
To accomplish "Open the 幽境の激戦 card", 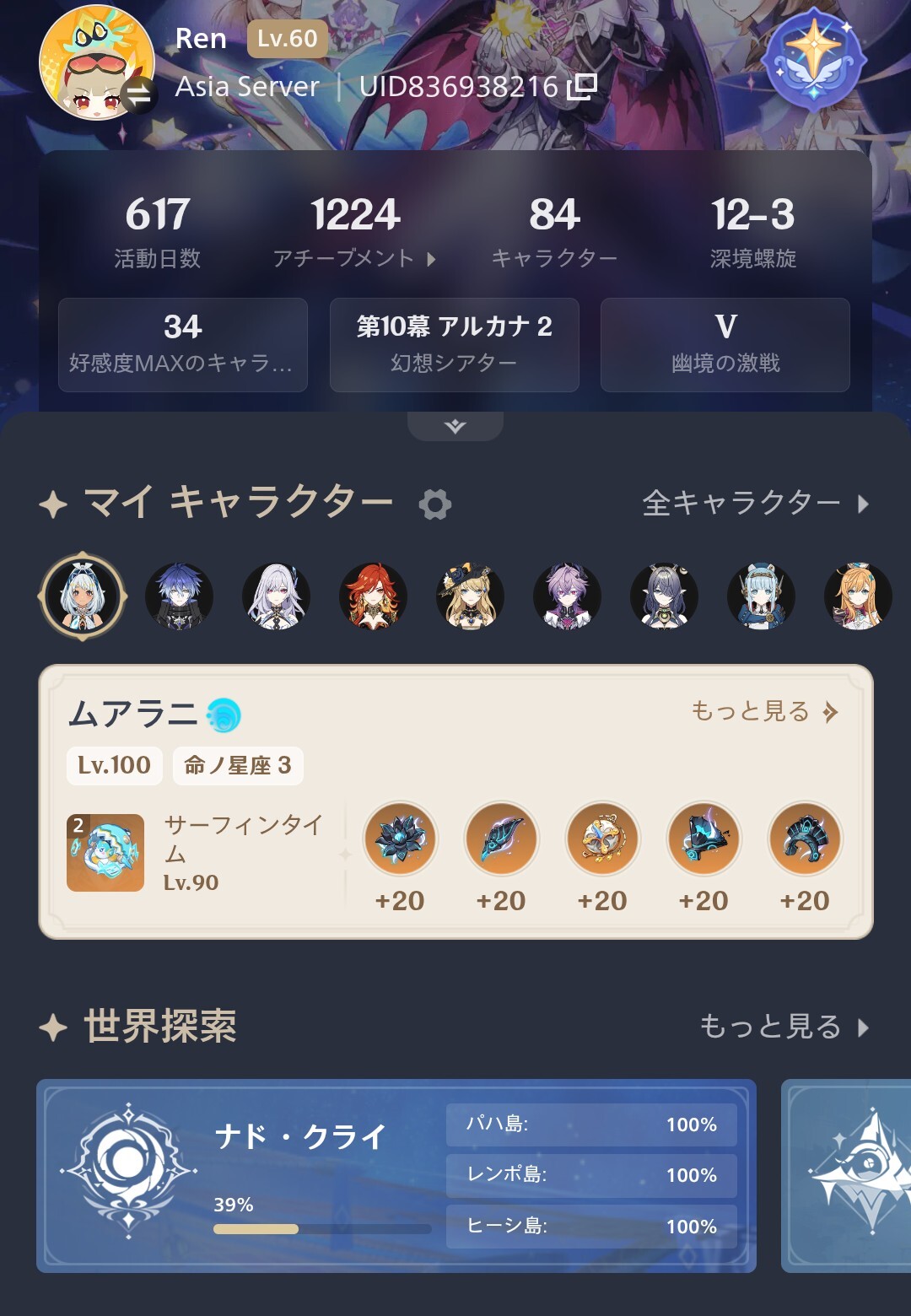I will point(725,344).
